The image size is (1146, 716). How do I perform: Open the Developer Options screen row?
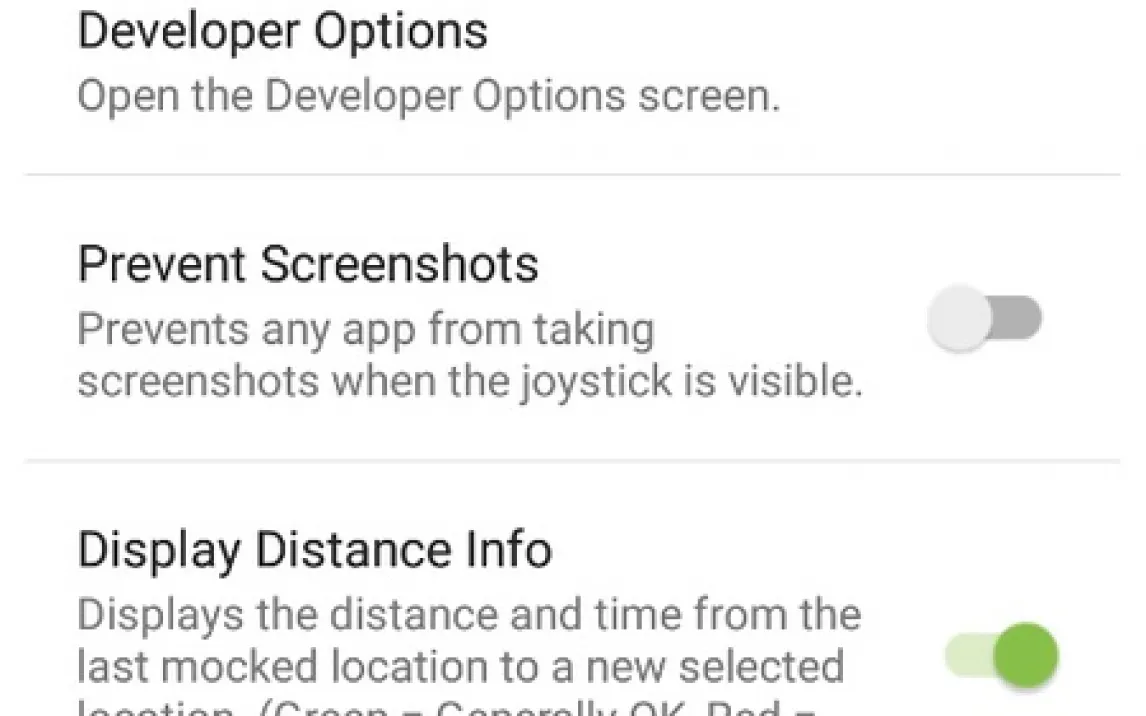pos(430,65)
